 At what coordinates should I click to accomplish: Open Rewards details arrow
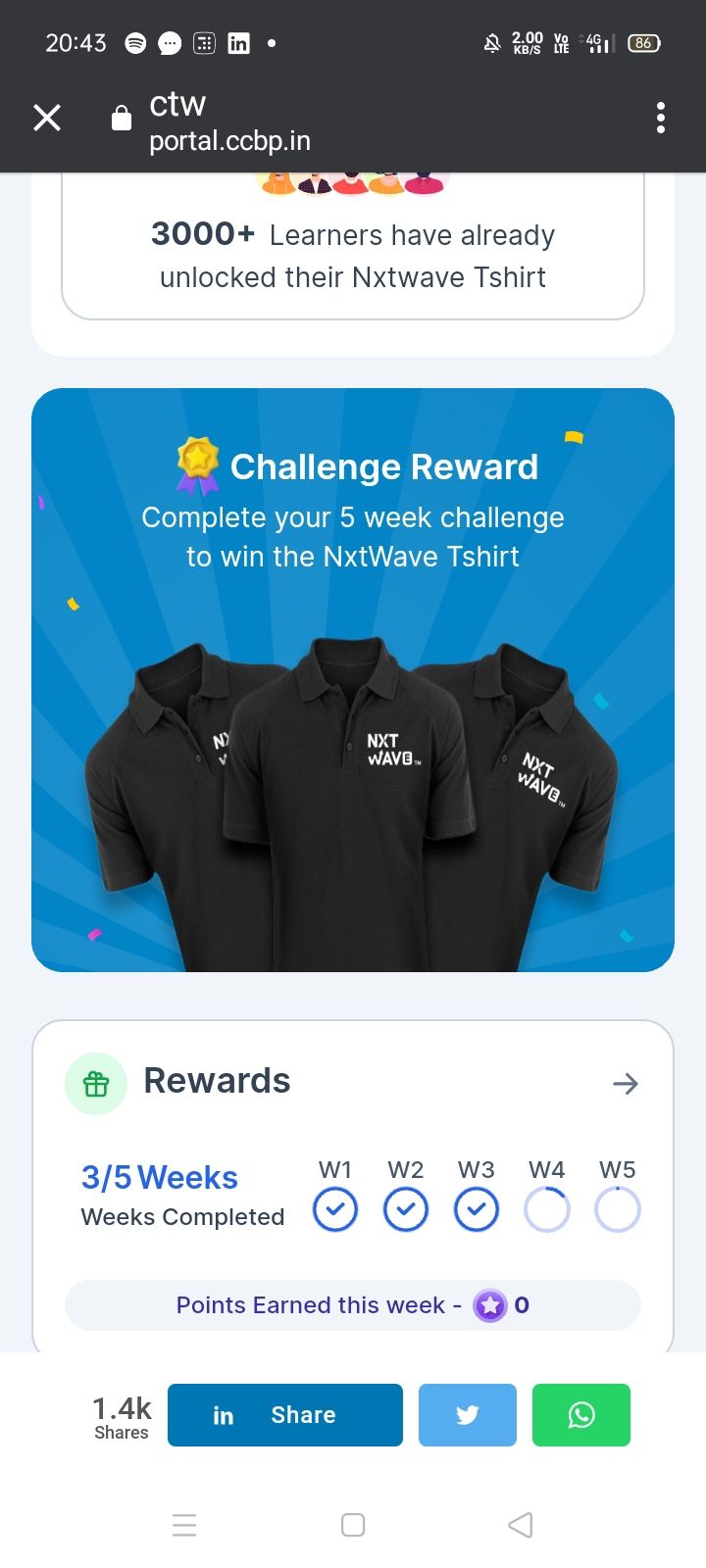tap(625, 1083)
